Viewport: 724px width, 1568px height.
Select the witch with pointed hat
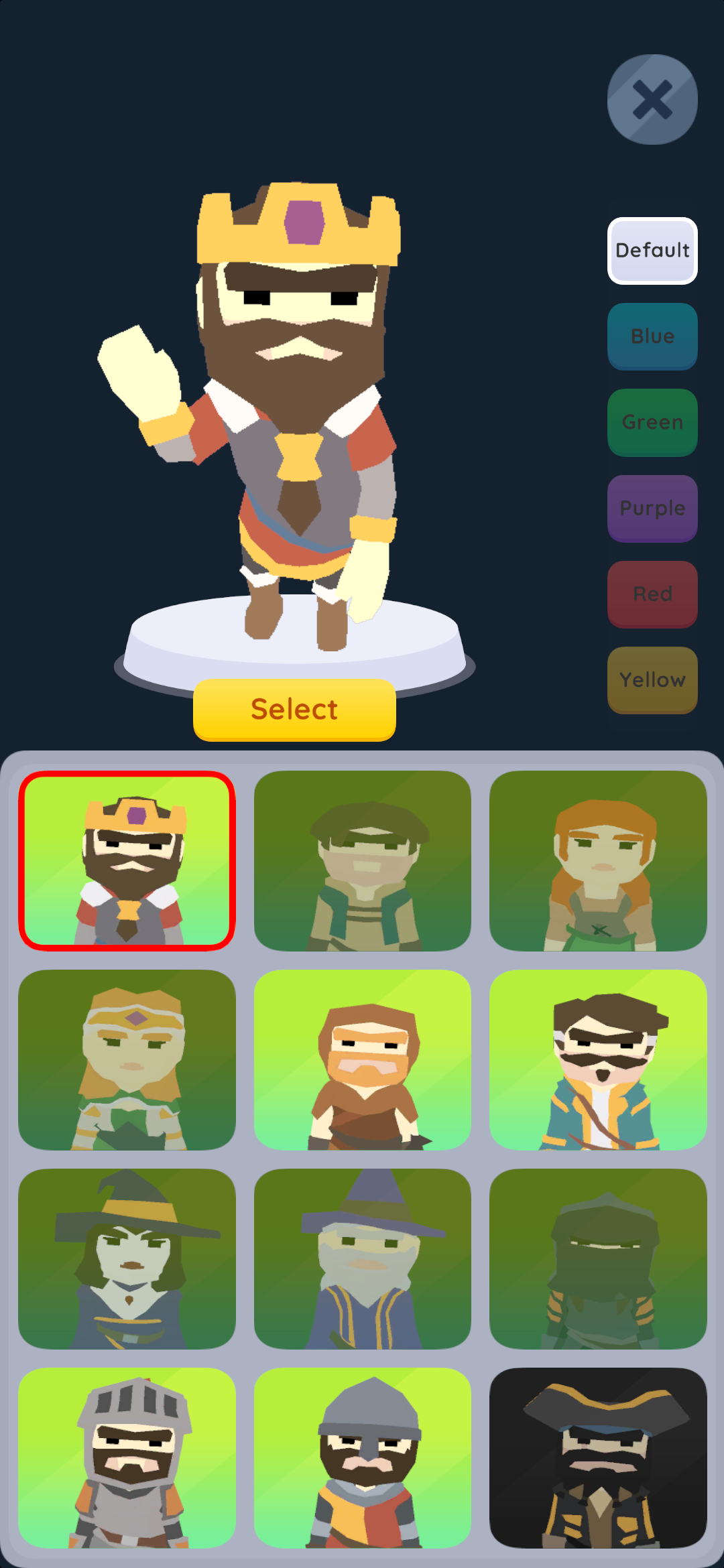point(127,1258)
